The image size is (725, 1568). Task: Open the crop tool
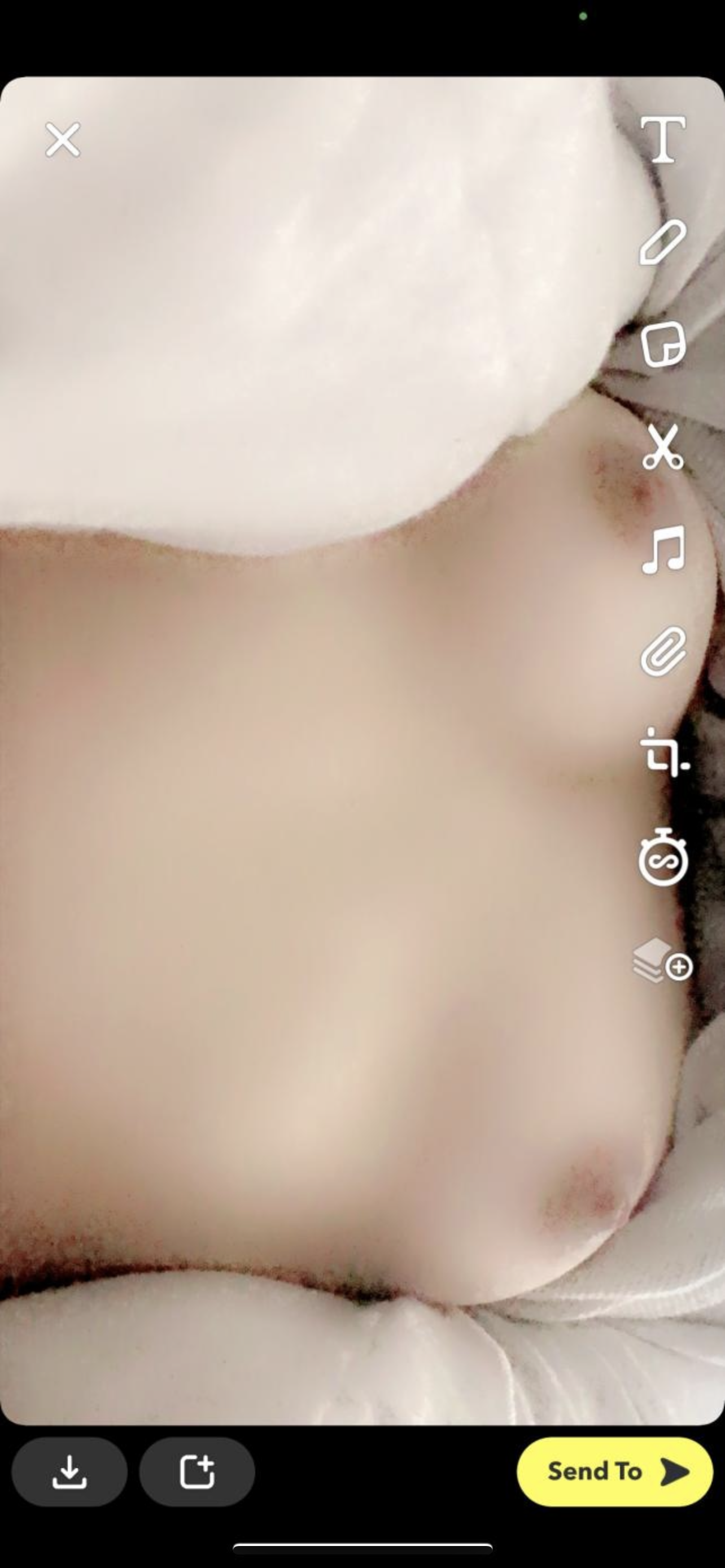(x=662, y=752)
